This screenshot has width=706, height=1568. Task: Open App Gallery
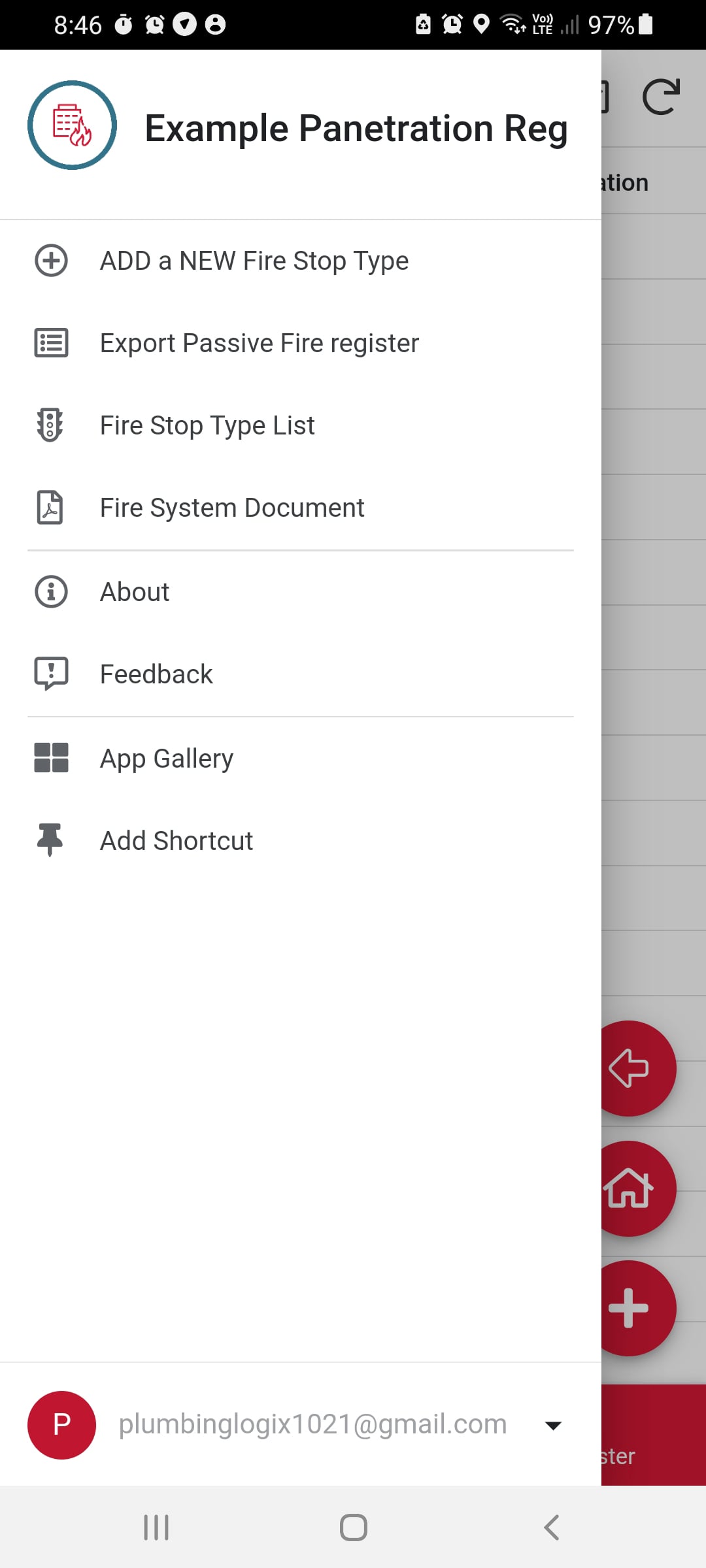(x=166, y=759)
